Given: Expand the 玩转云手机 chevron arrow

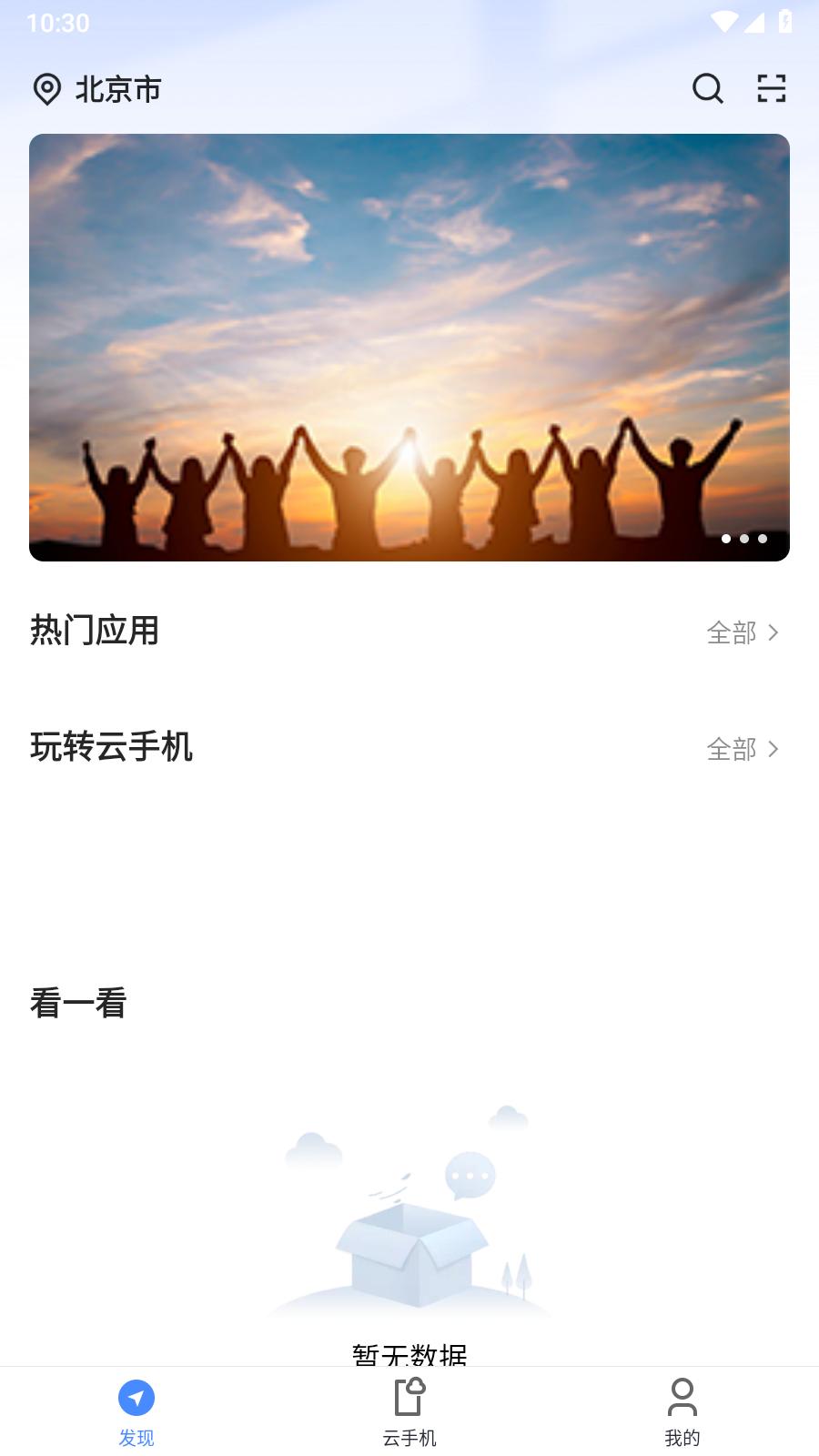Looking at the screenshot, I should pyautogui.click(x=774, y=749).
